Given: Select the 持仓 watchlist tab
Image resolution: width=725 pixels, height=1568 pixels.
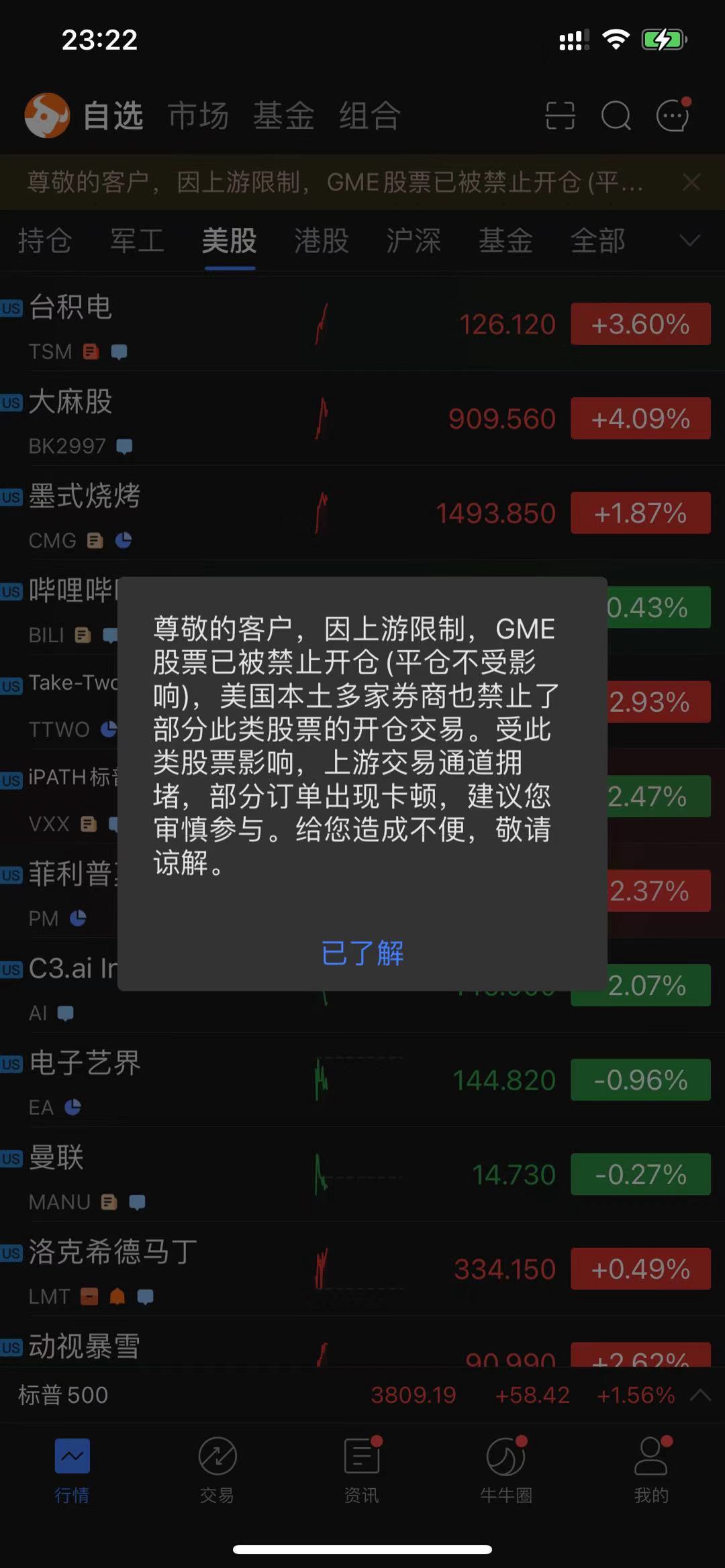Looking at the screenshot, I should [x=44, y=240].
